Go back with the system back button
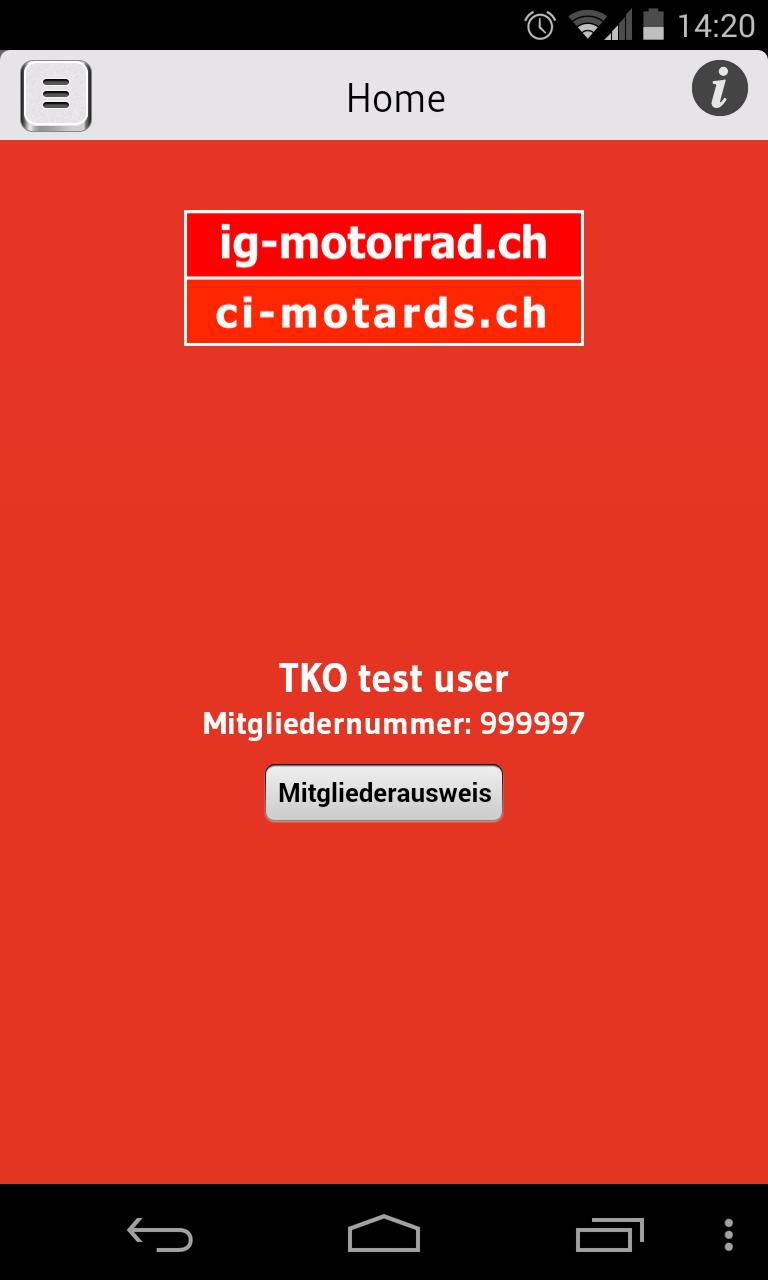This screenshot has height=1280, width=768. pos(160,1235)
